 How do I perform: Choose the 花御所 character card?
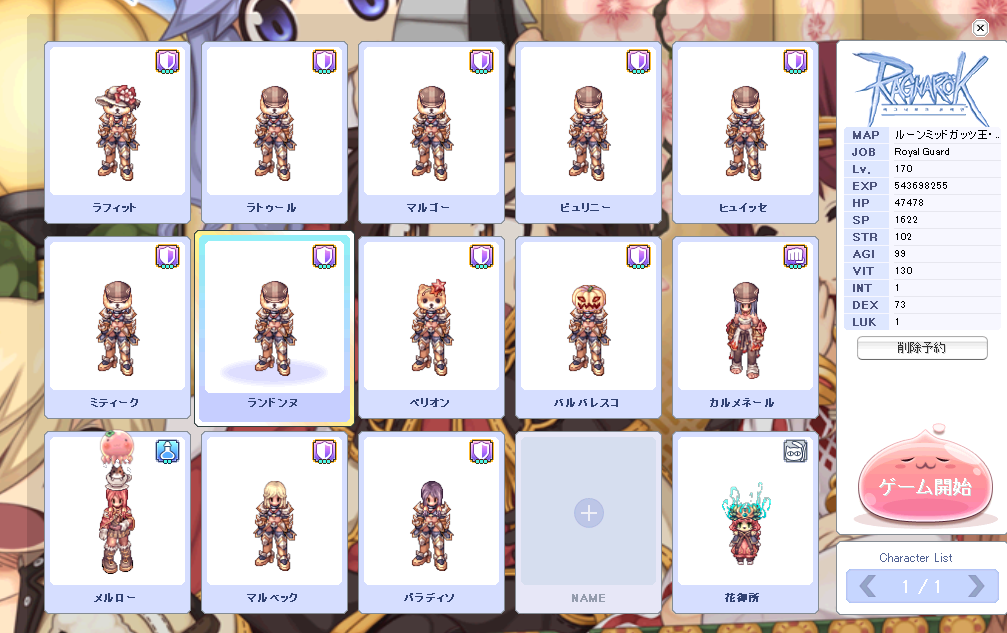coord(745,522)
